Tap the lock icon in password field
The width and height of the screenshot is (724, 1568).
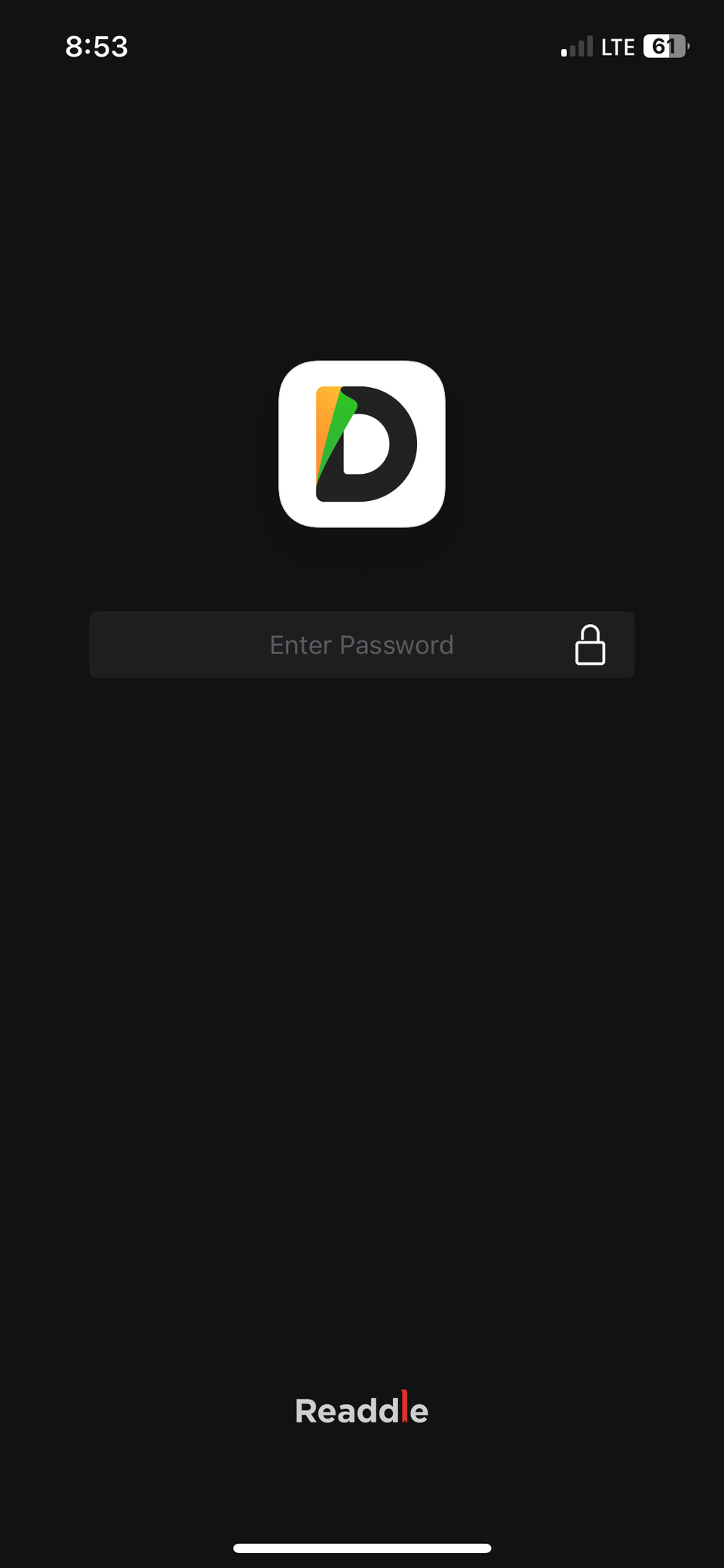tap(591, 645)
